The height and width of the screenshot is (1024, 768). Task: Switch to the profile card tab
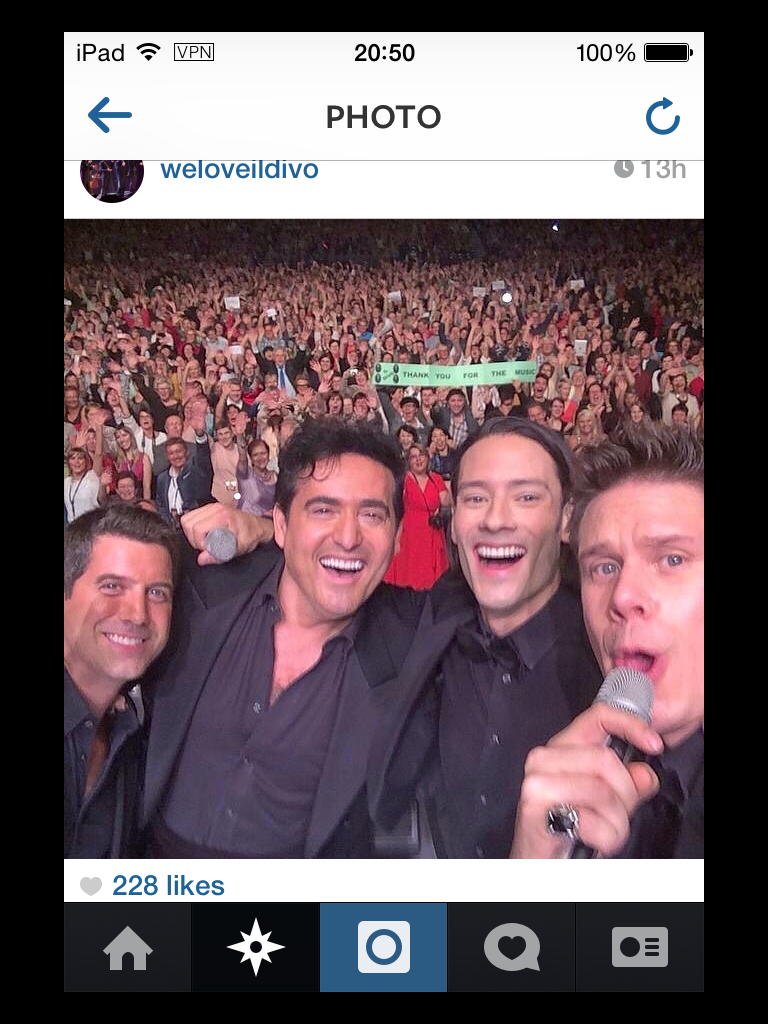point(640,947)
